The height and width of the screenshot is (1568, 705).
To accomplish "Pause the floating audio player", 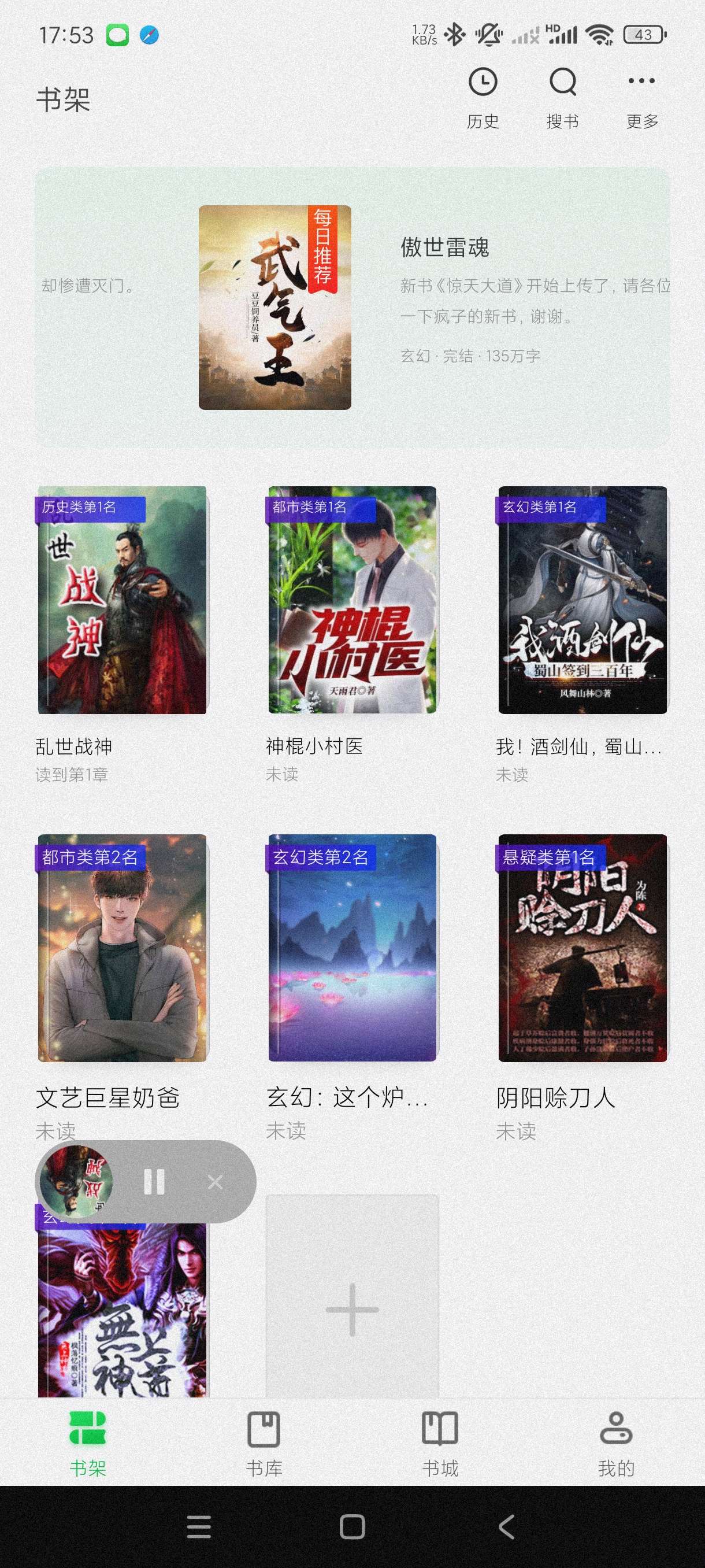I will 154,1182.
